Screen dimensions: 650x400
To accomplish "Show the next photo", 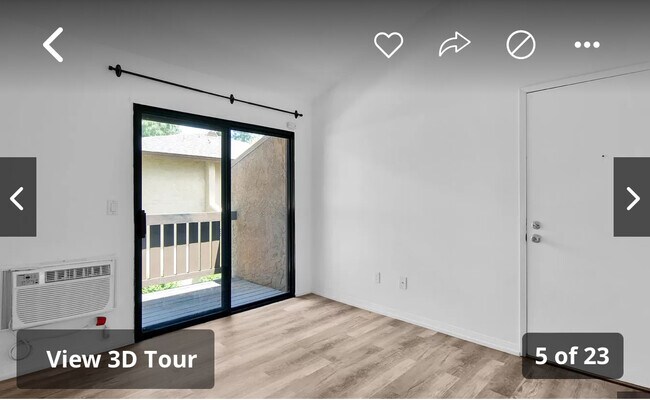I will (632, 198).
